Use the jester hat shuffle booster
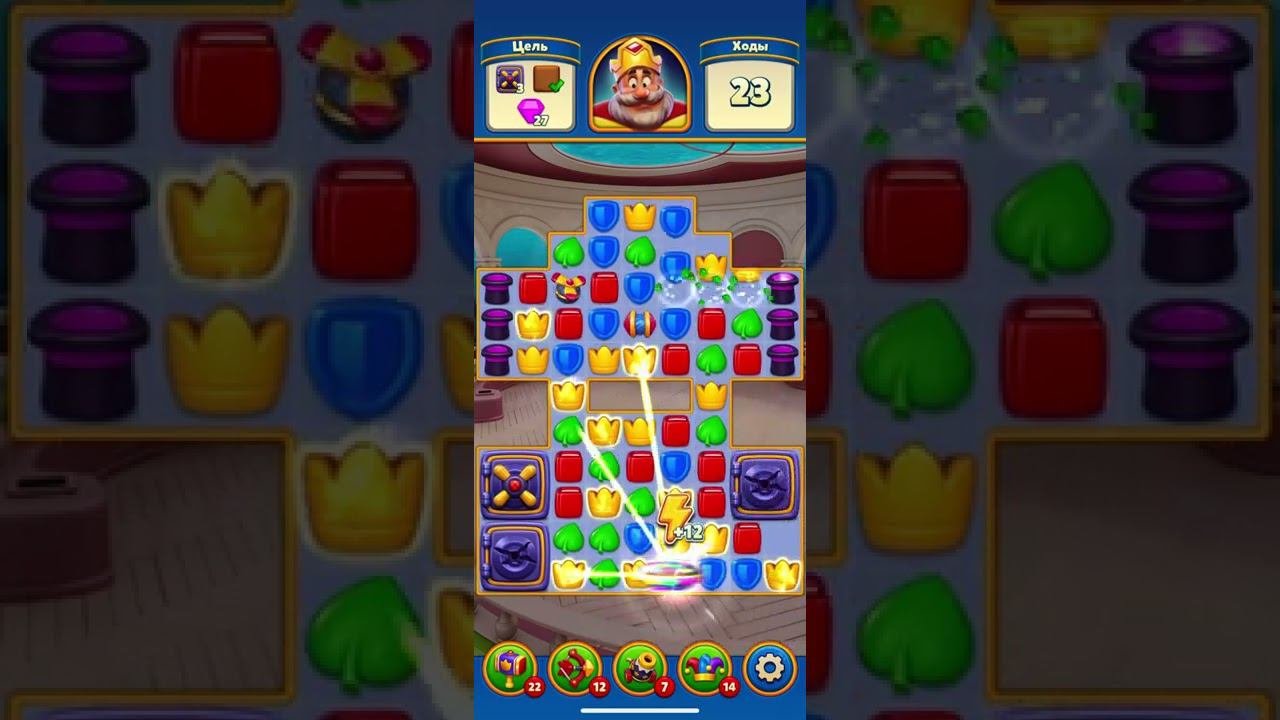Screen dimensions: 1280x720 705,667
